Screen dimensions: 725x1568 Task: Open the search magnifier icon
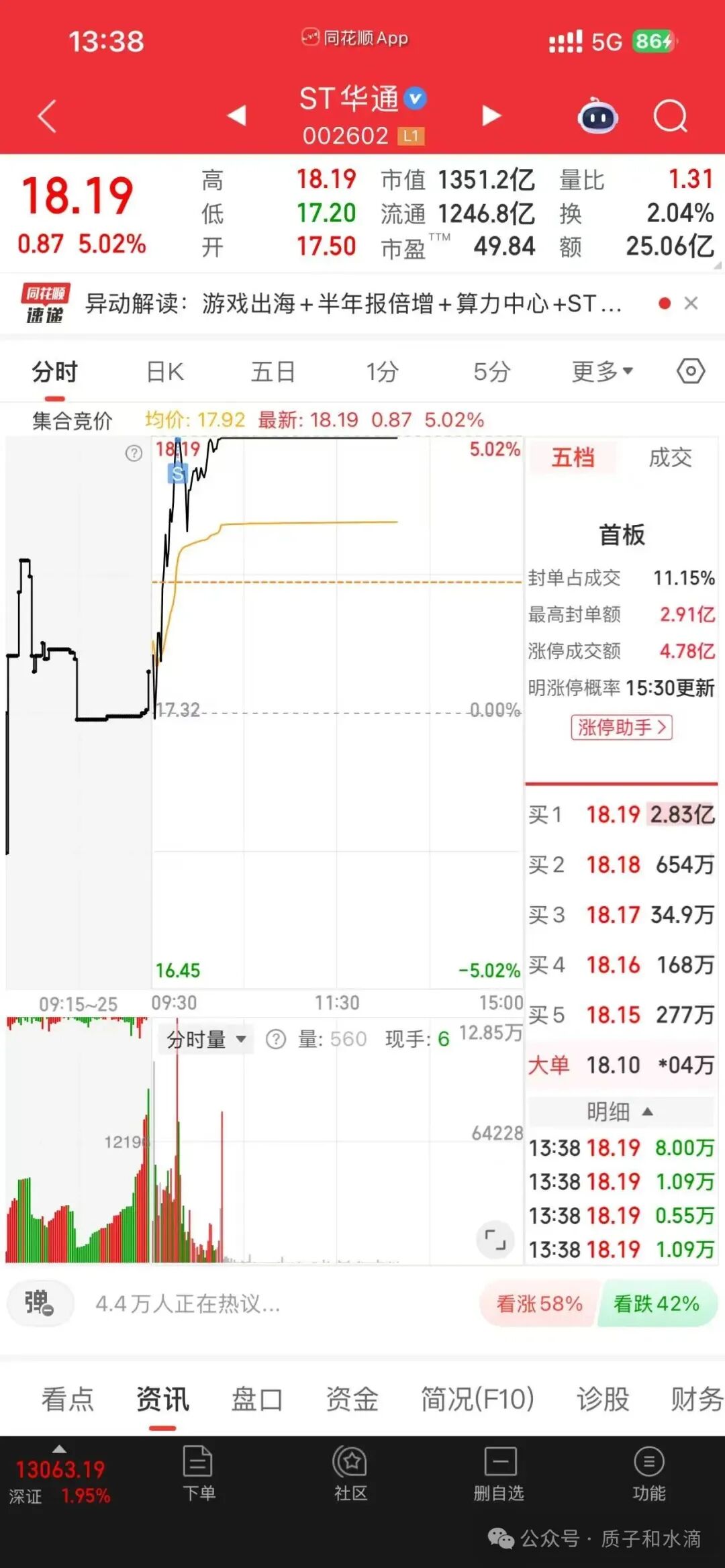click(x=670, y=117)
